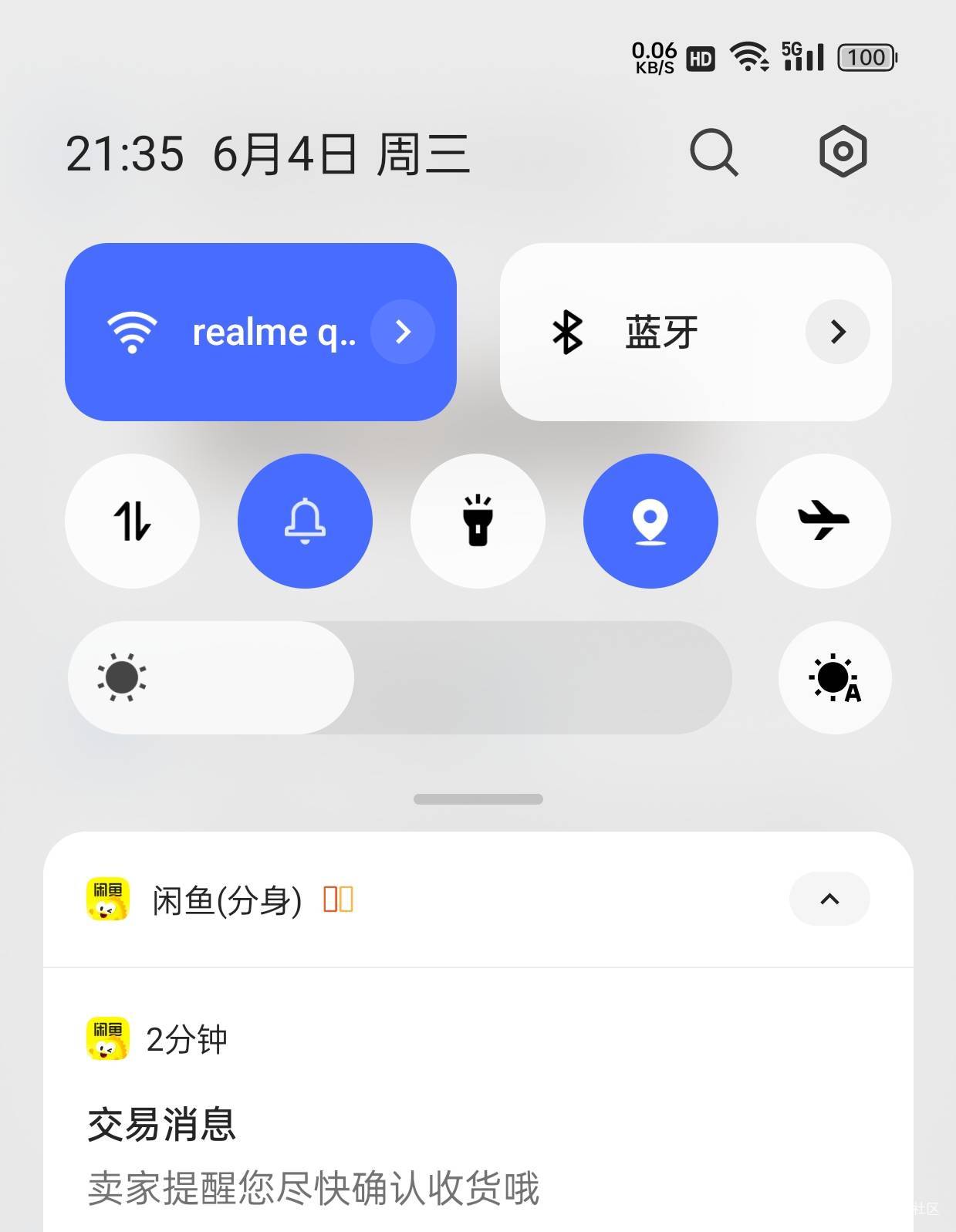Screen dimensions: 956x1232
Task: Toggle the ringer bell mode
Action: (305, 521)
